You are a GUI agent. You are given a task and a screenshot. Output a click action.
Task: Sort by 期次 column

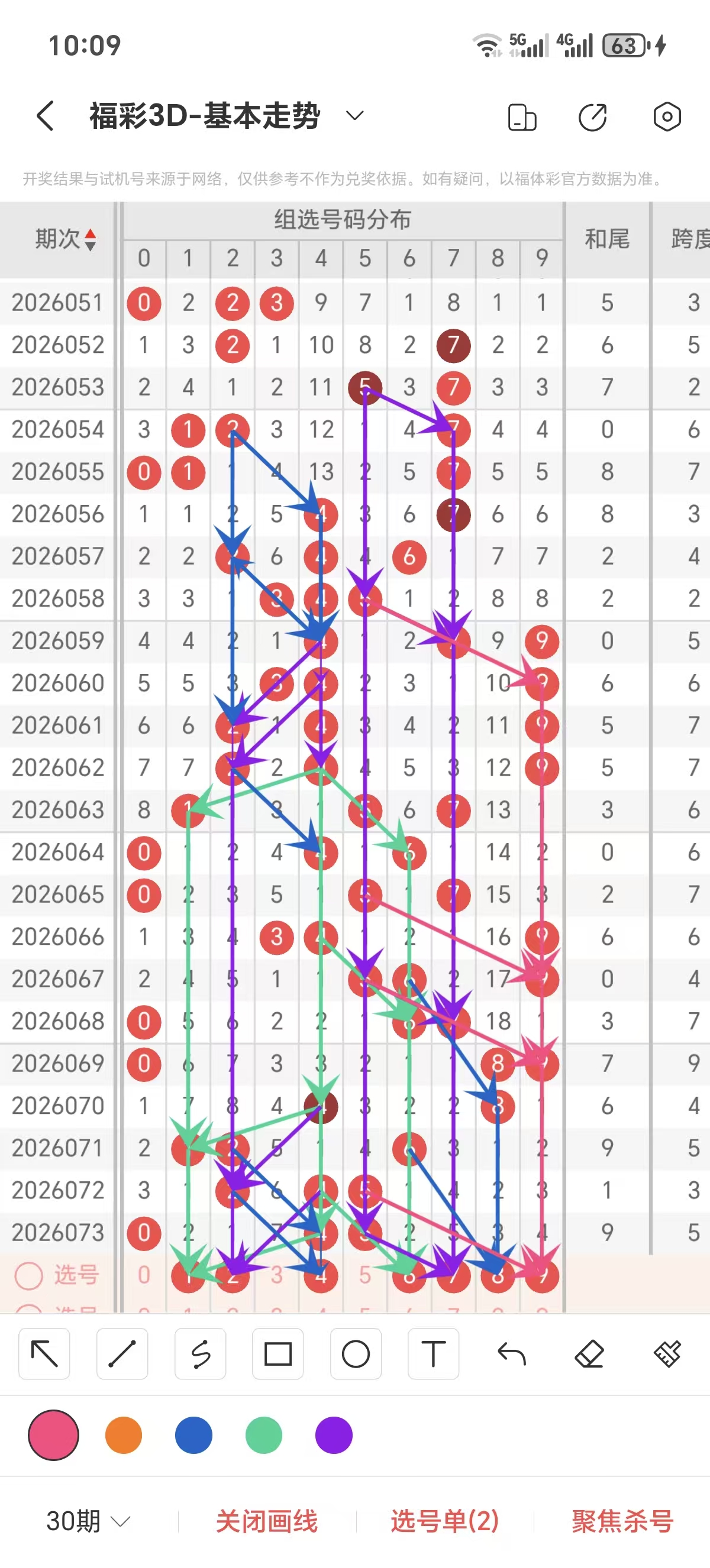(x=65, y=239)
